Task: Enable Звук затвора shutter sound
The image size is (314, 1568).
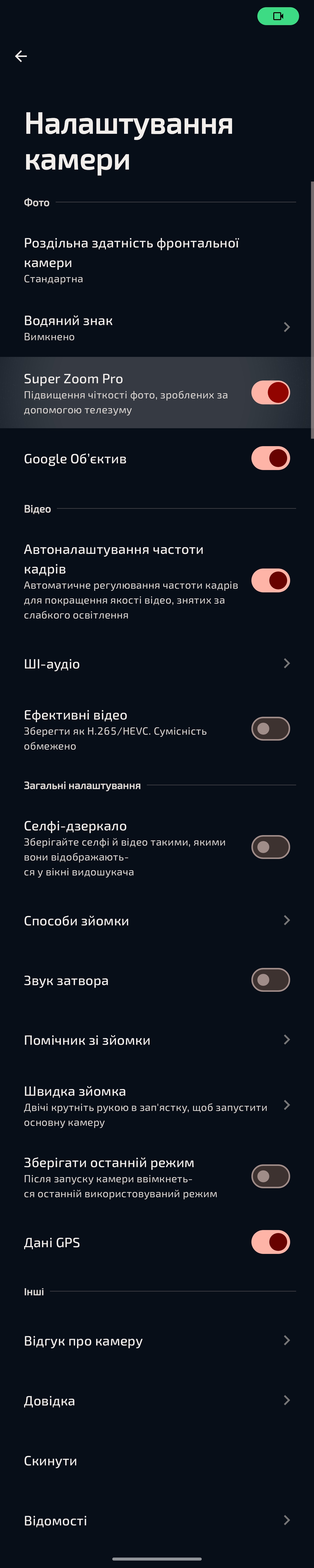Action: point(271,980)
